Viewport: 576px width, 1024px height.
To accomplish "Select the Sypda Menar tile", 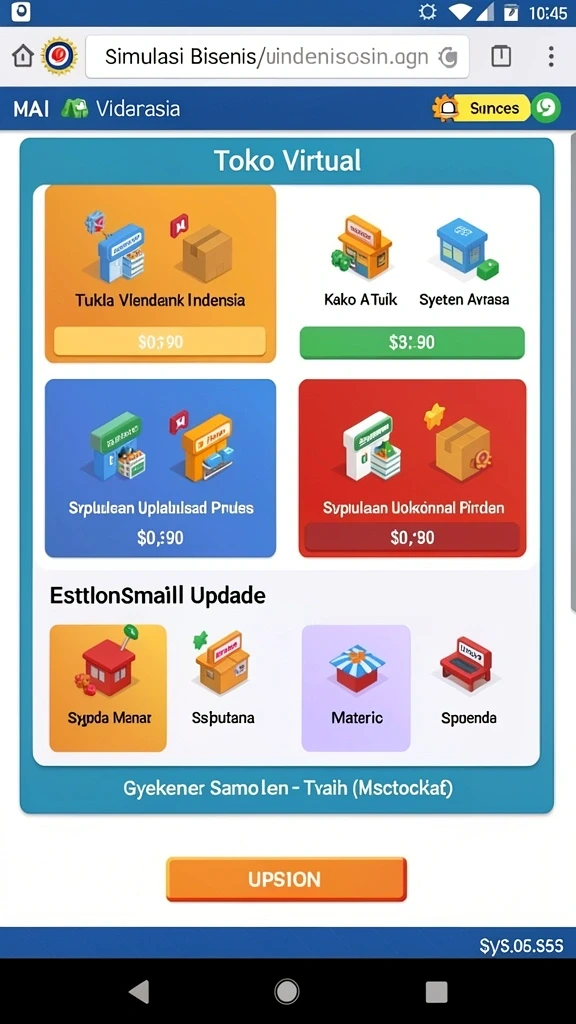I will (x=108, y=688).
